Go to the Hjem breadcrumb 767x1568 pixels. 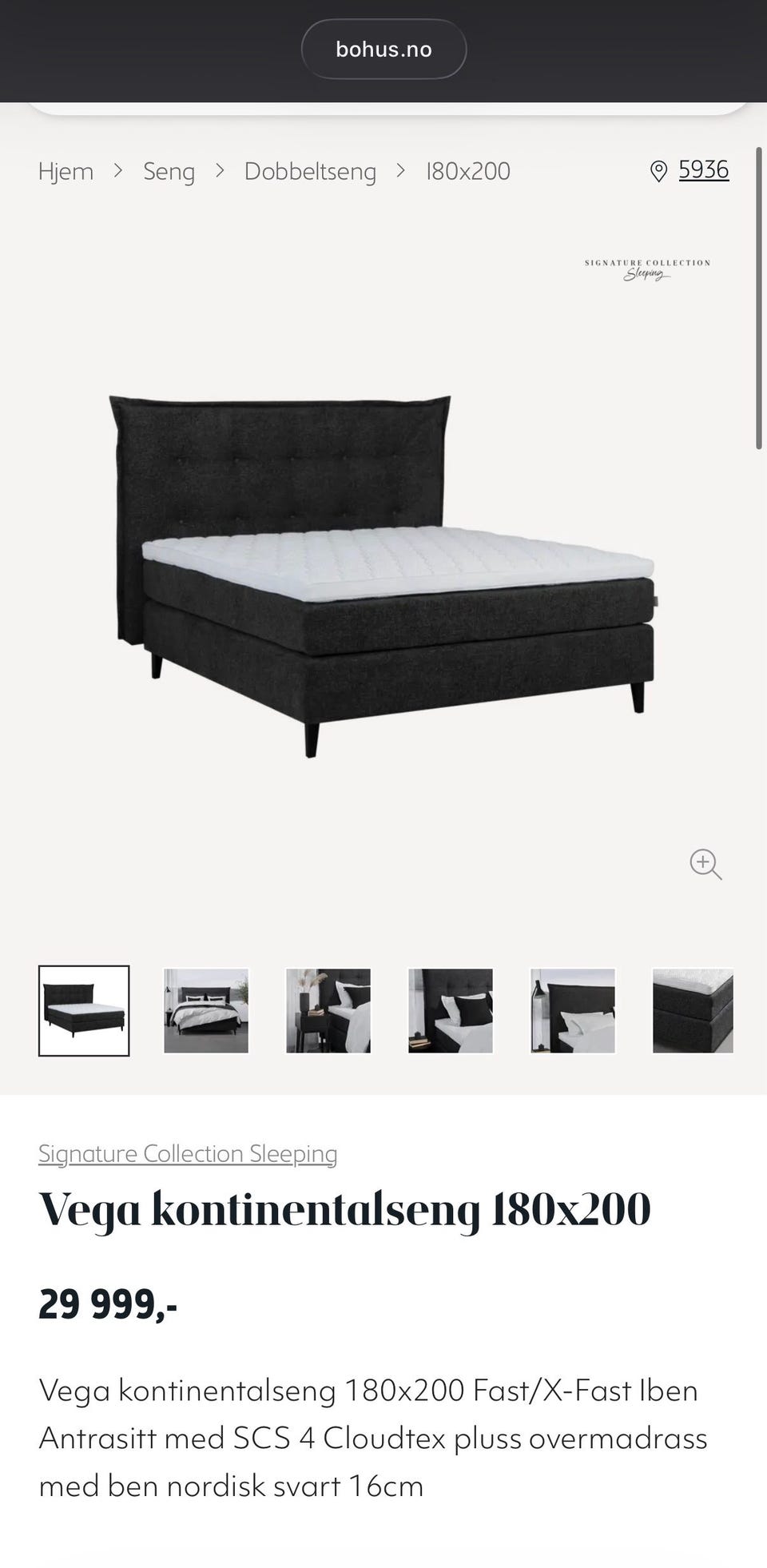[x=66, y=171]
